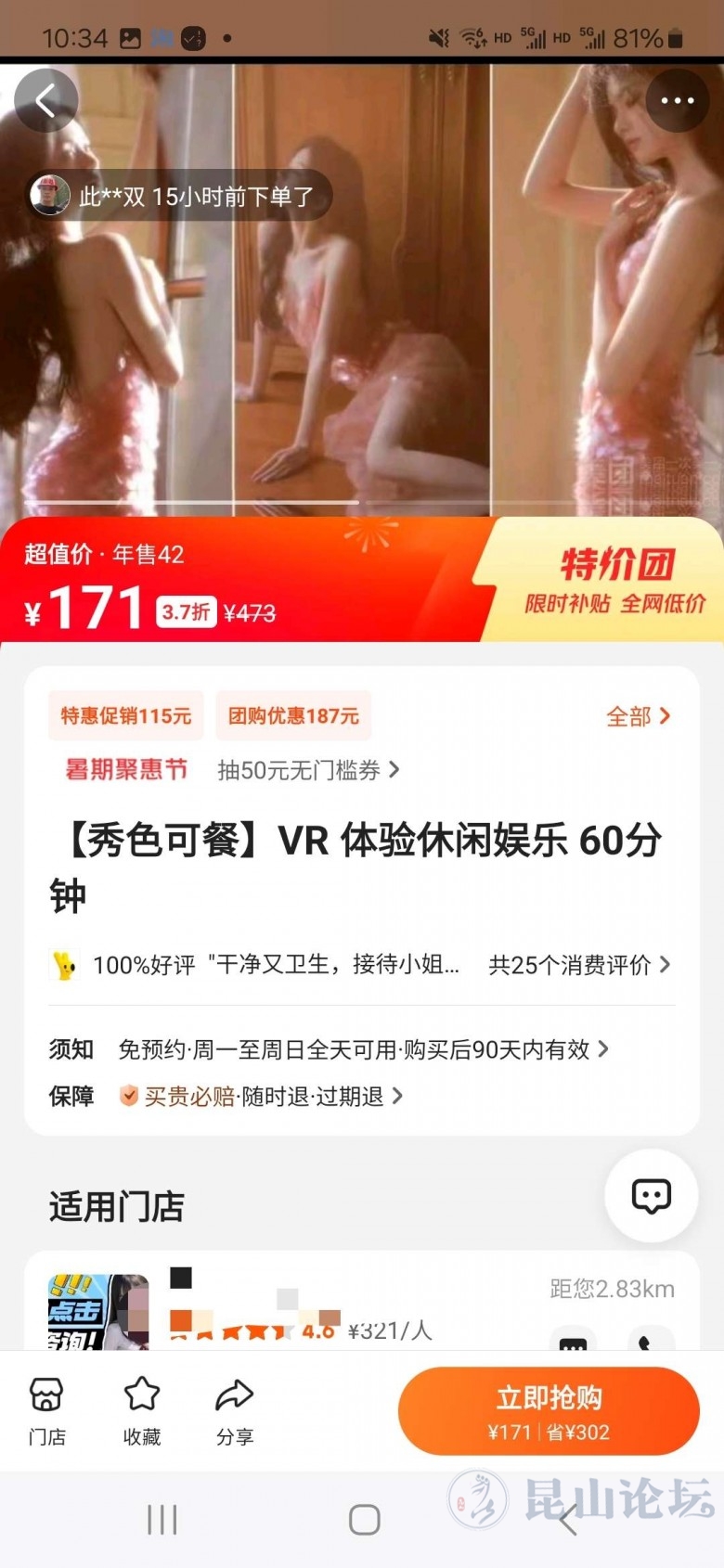Go to the 门店 store page

[x=46, y=1410]
